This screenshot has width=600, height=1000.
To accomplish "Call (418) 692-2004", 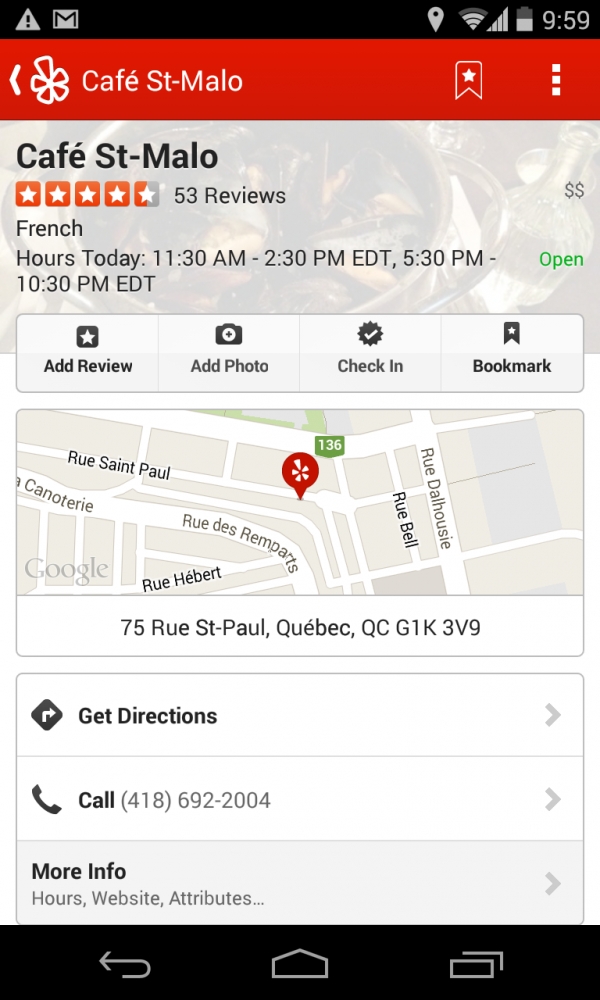I will click(x=300, y=799).
